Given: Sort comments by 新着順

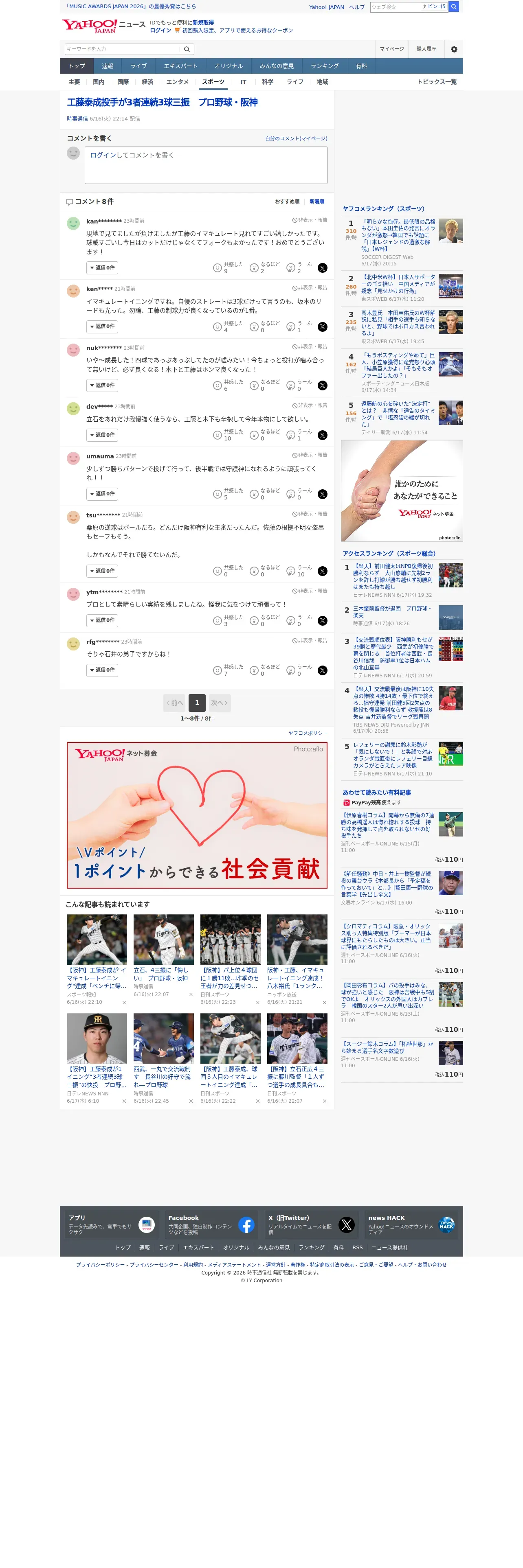Looking at the screenshot, I should 316,201.
